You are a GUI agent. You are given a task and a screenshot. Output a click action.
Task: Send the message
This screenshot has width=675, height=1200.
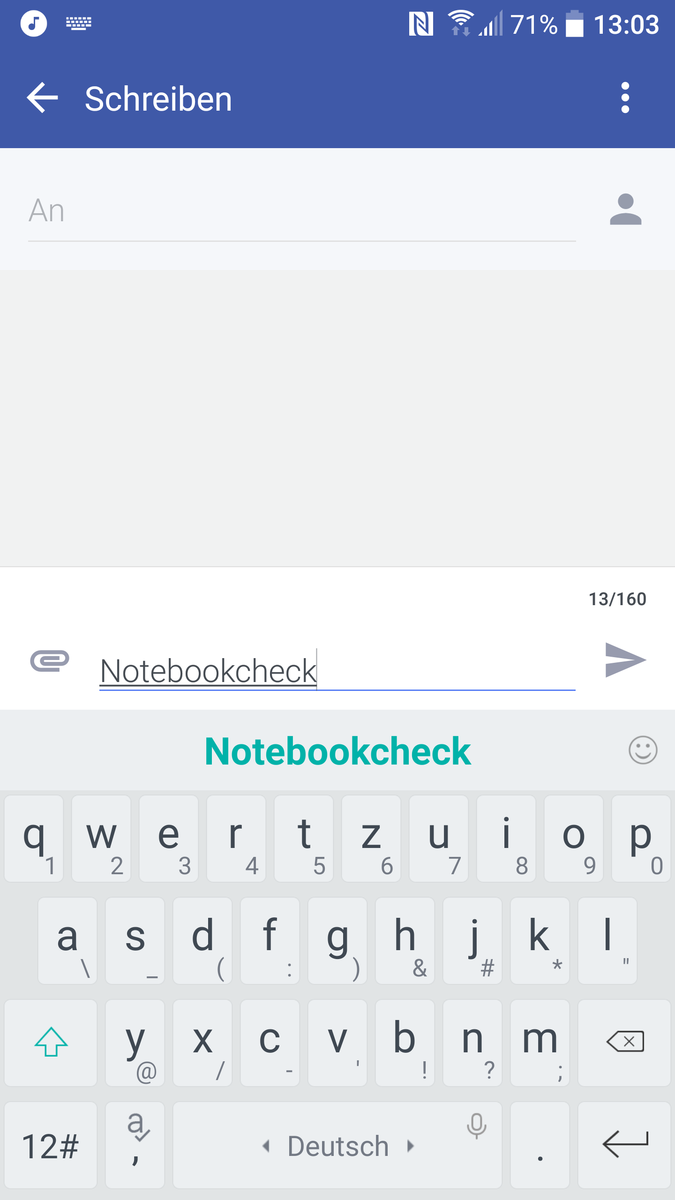625,660
